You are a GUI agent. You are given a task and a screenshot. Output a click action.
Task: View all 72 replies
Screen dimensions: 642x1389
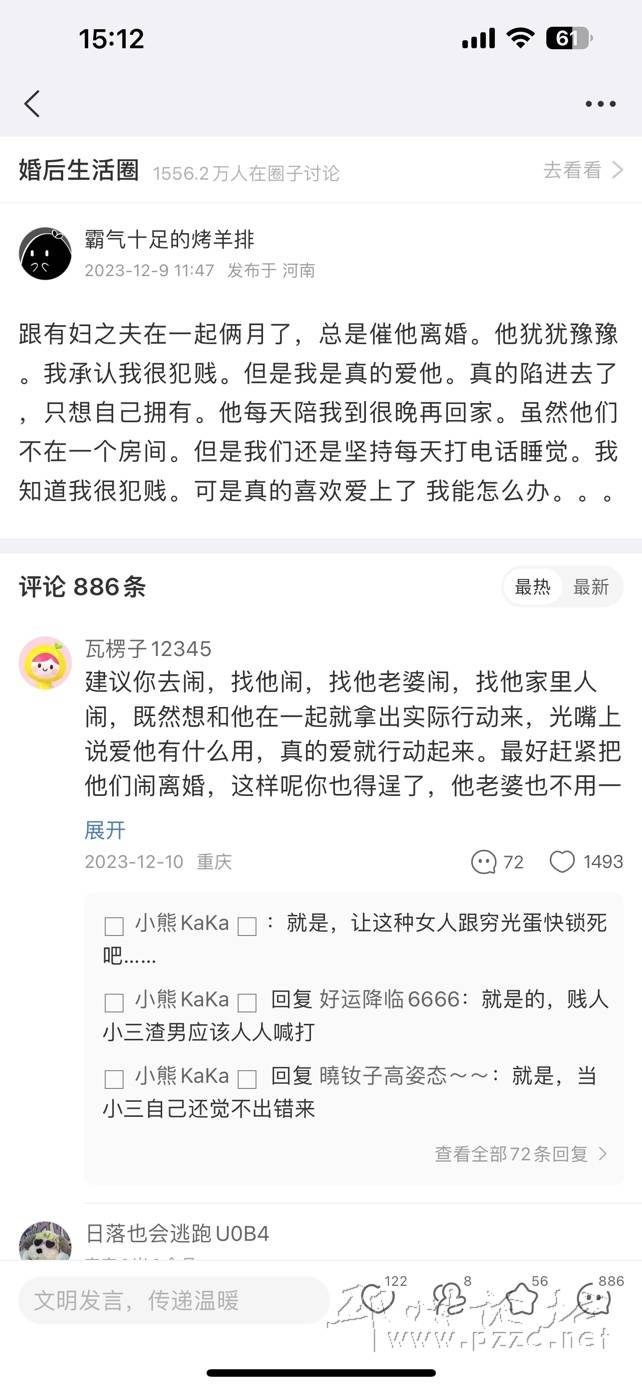[520, 1153]
